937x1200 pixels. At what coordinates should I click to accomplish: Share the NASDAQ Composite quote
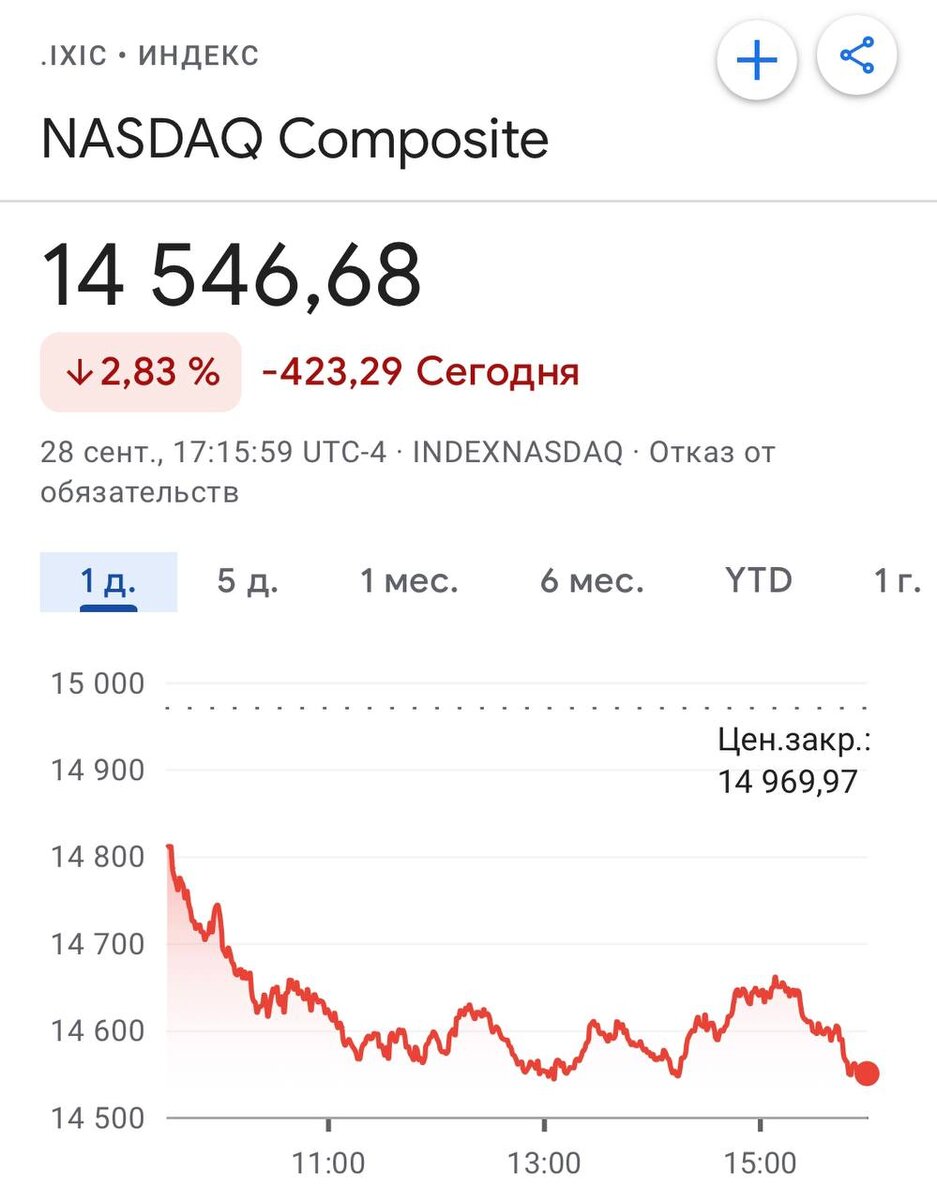tap(857, 57)
